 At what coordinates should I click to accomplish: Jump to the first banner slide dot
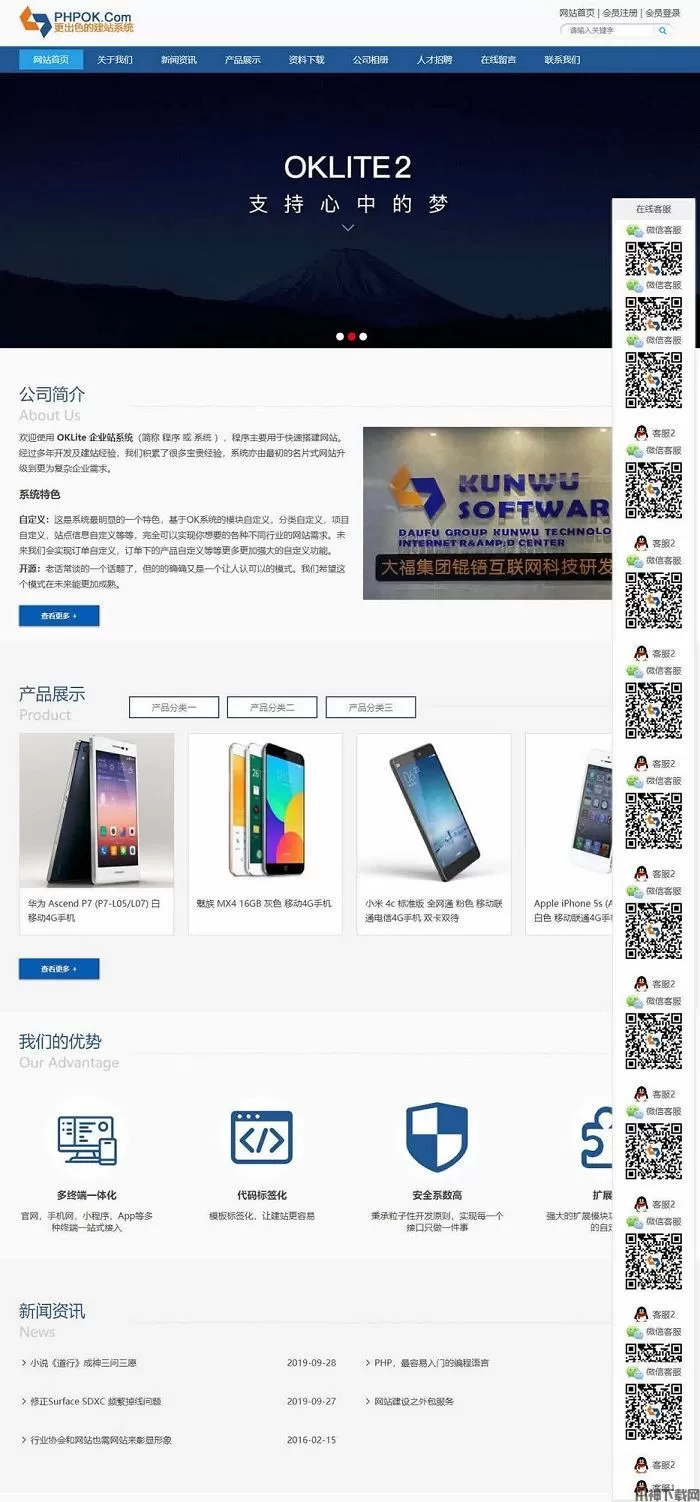coord(340,337)
